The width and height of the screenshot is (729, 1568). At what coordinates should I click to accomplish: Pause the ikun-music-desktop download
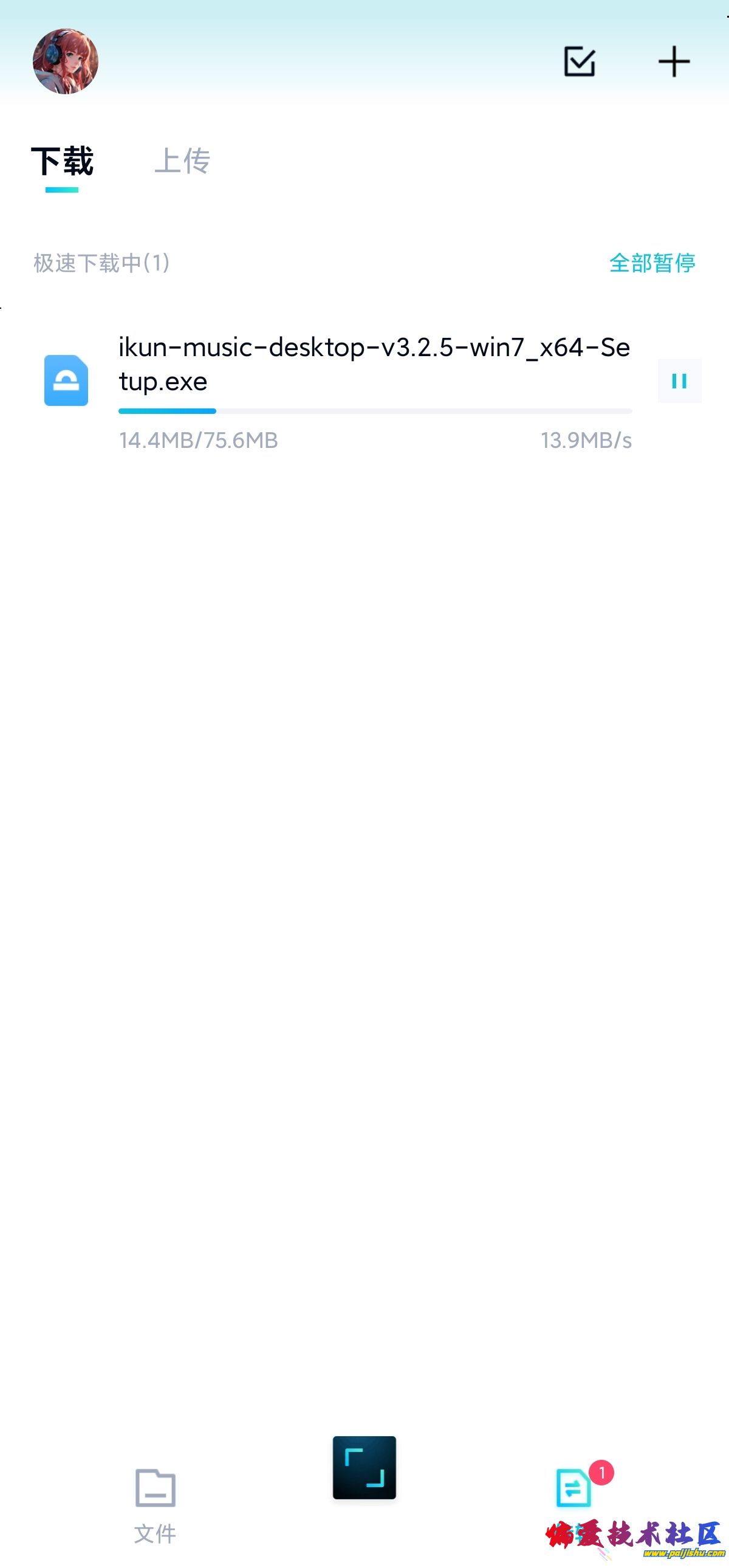point(679,381)
